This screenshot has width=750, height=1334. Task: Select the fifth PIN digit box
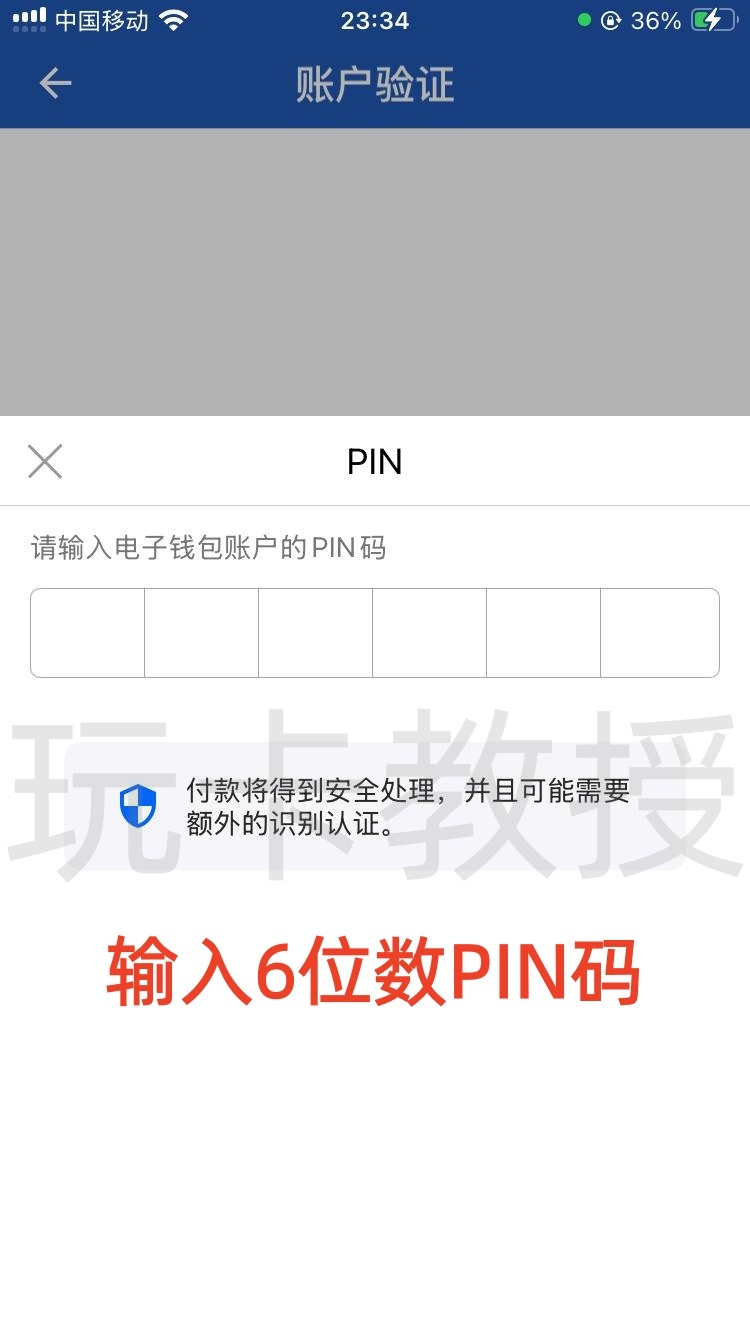(x=545, y=632)
